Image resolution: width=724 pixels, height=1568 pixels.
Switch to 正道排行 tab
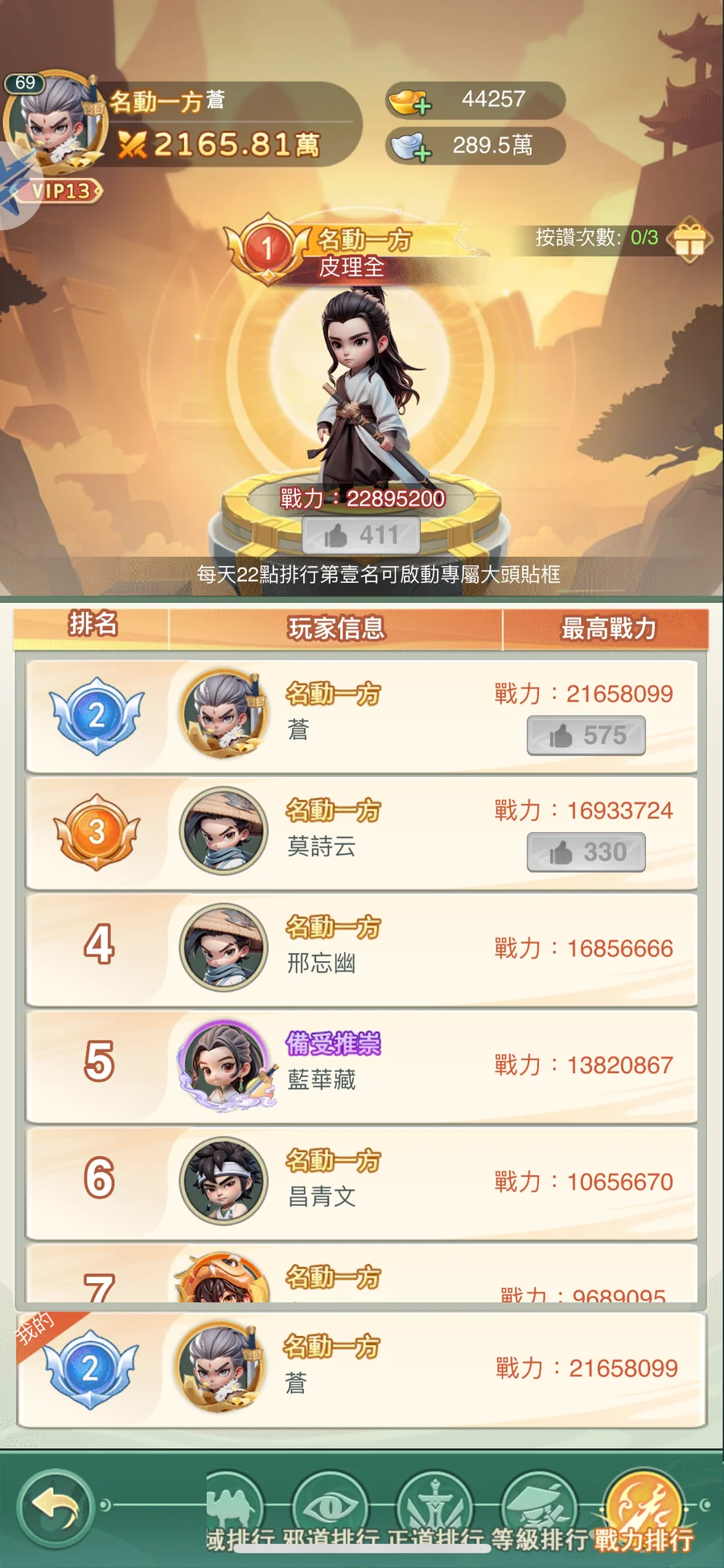pyautogui.click(x=435, y=1513)
